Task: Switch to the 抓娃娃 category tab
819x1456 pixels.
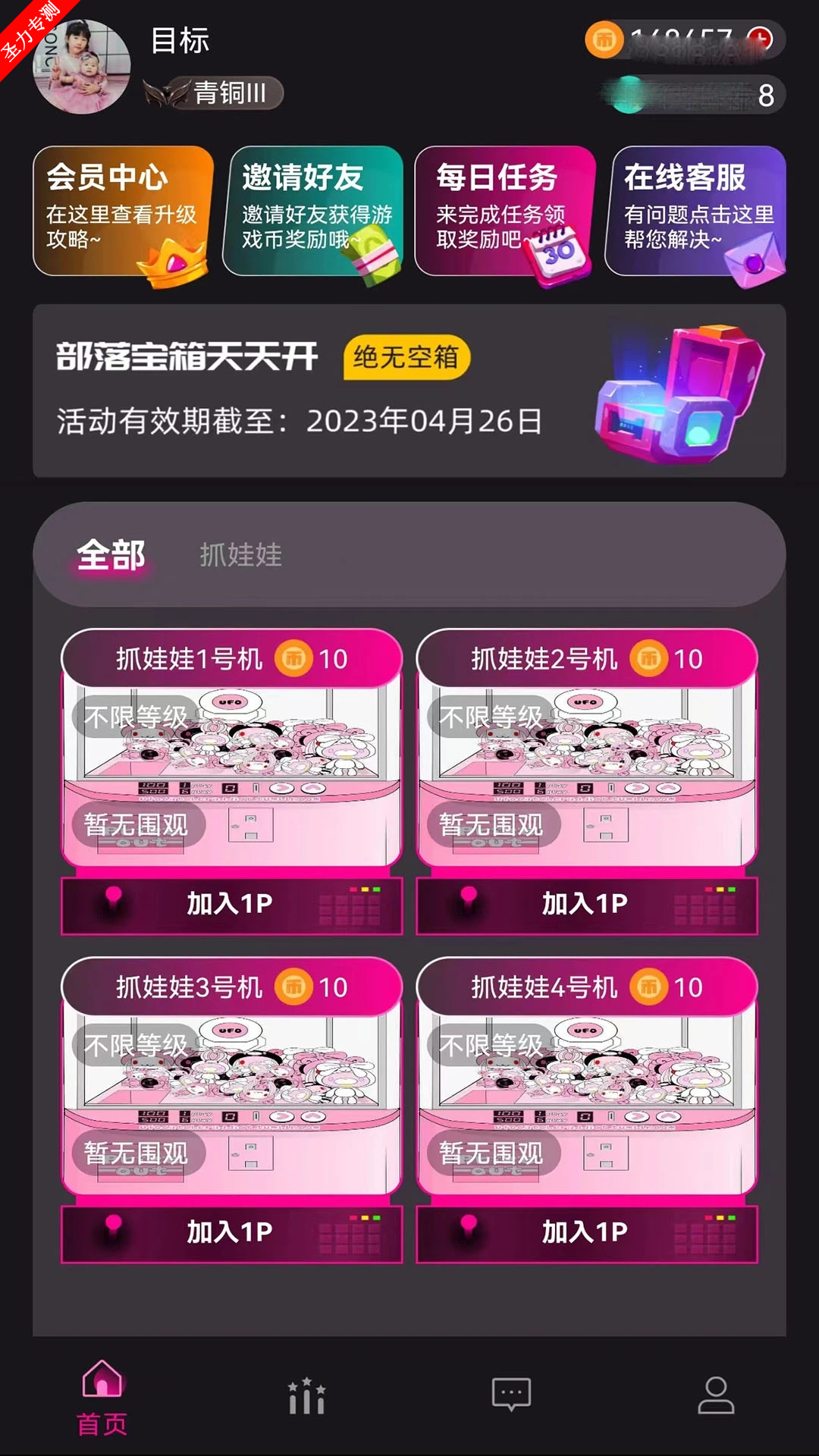Action: [240, 555]
